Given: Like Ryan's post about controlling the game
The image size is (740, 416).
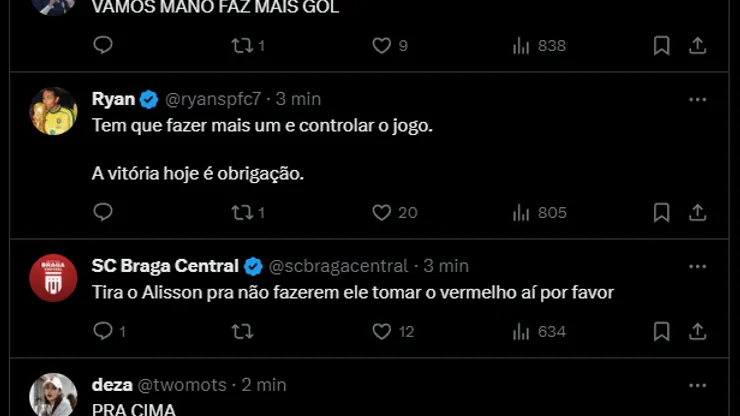Looking at the screenshot, I should coord(381,212).
